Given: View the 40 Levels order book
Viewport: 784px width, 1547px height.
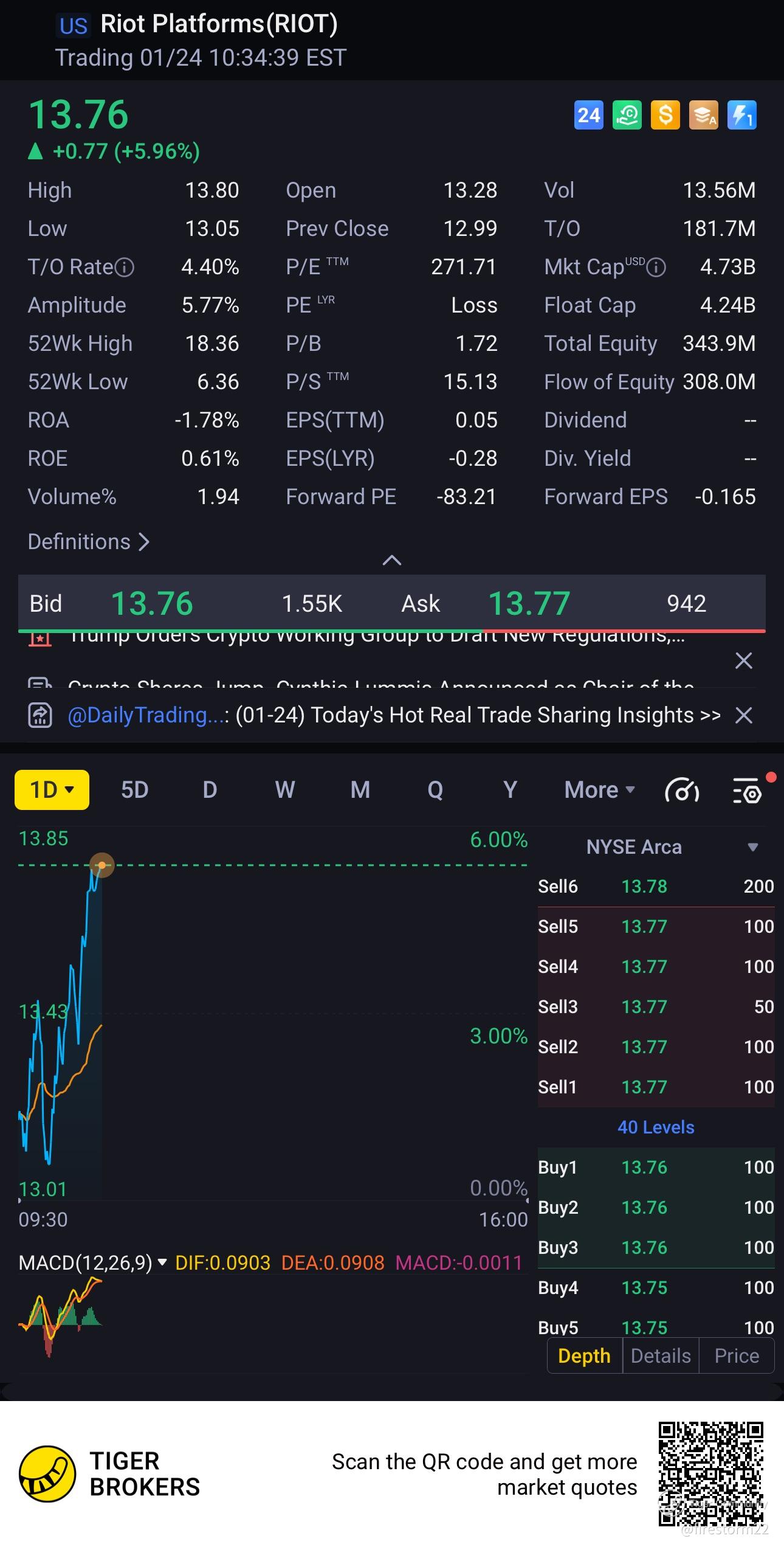Looking at the screenshot, I should tap(656, 1127).
